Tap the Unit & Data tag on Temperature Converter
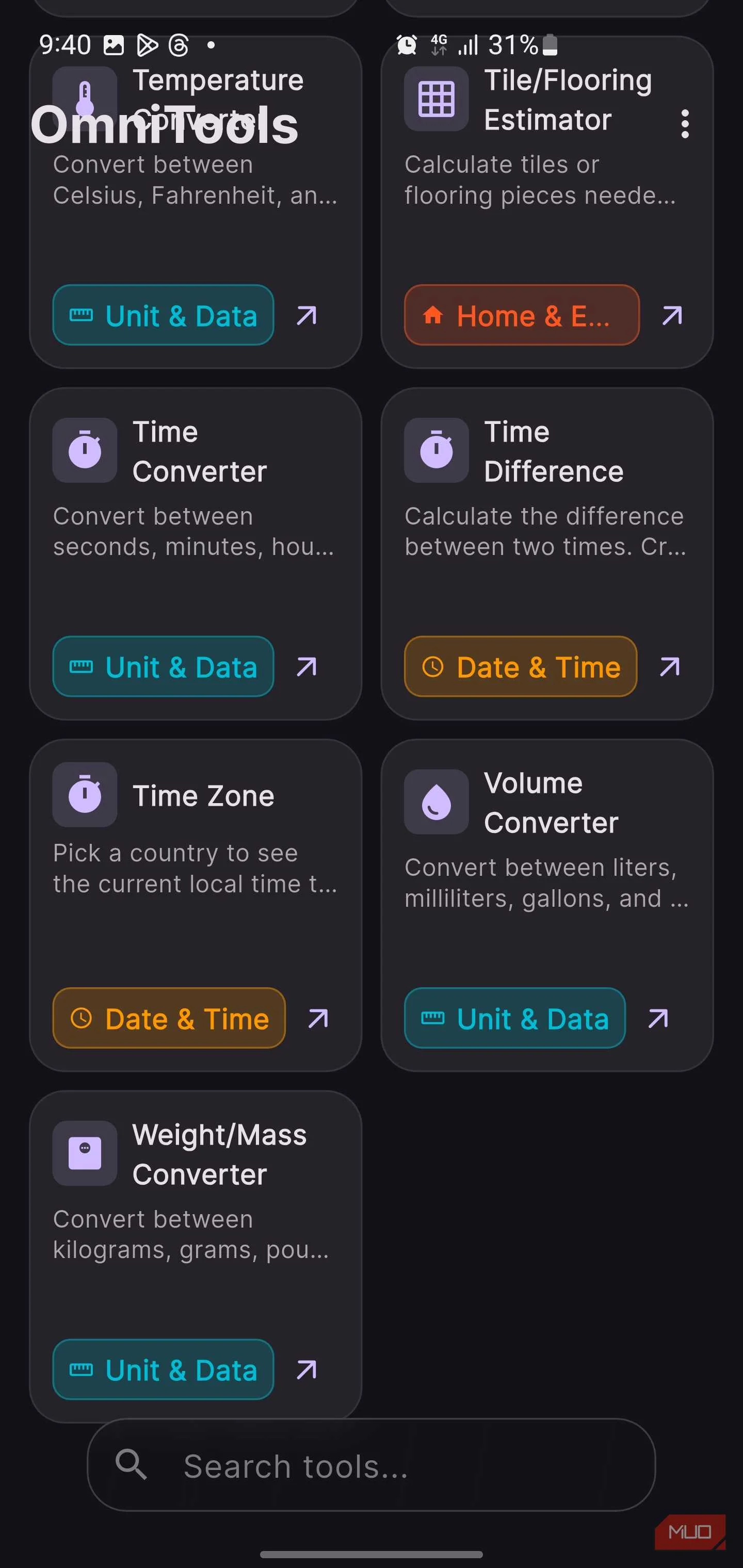743x1568 pixels. tap(163, 315)
